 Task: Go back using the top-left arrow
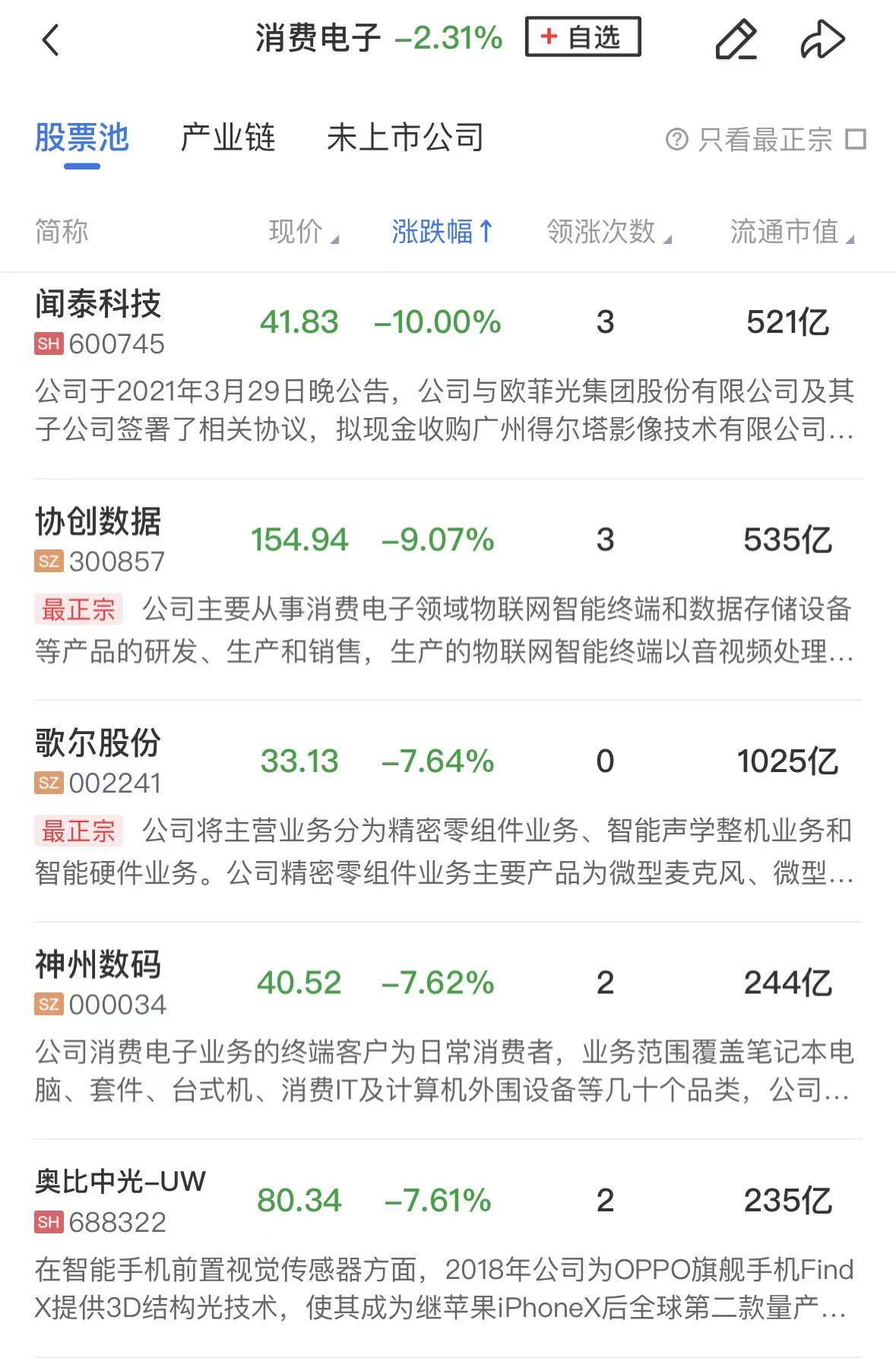click(50, 40)
